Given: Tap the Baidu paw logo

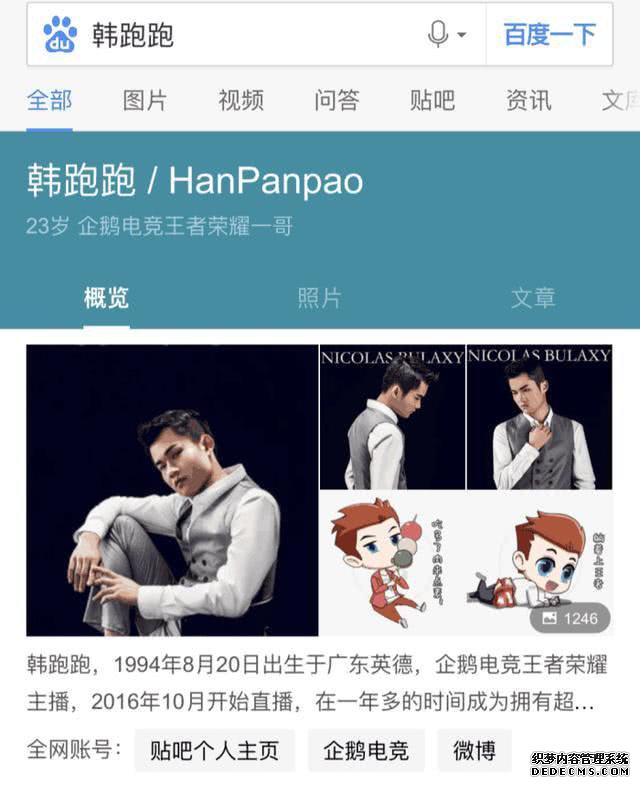Looking at the screenshot, I should coord(60,35).
